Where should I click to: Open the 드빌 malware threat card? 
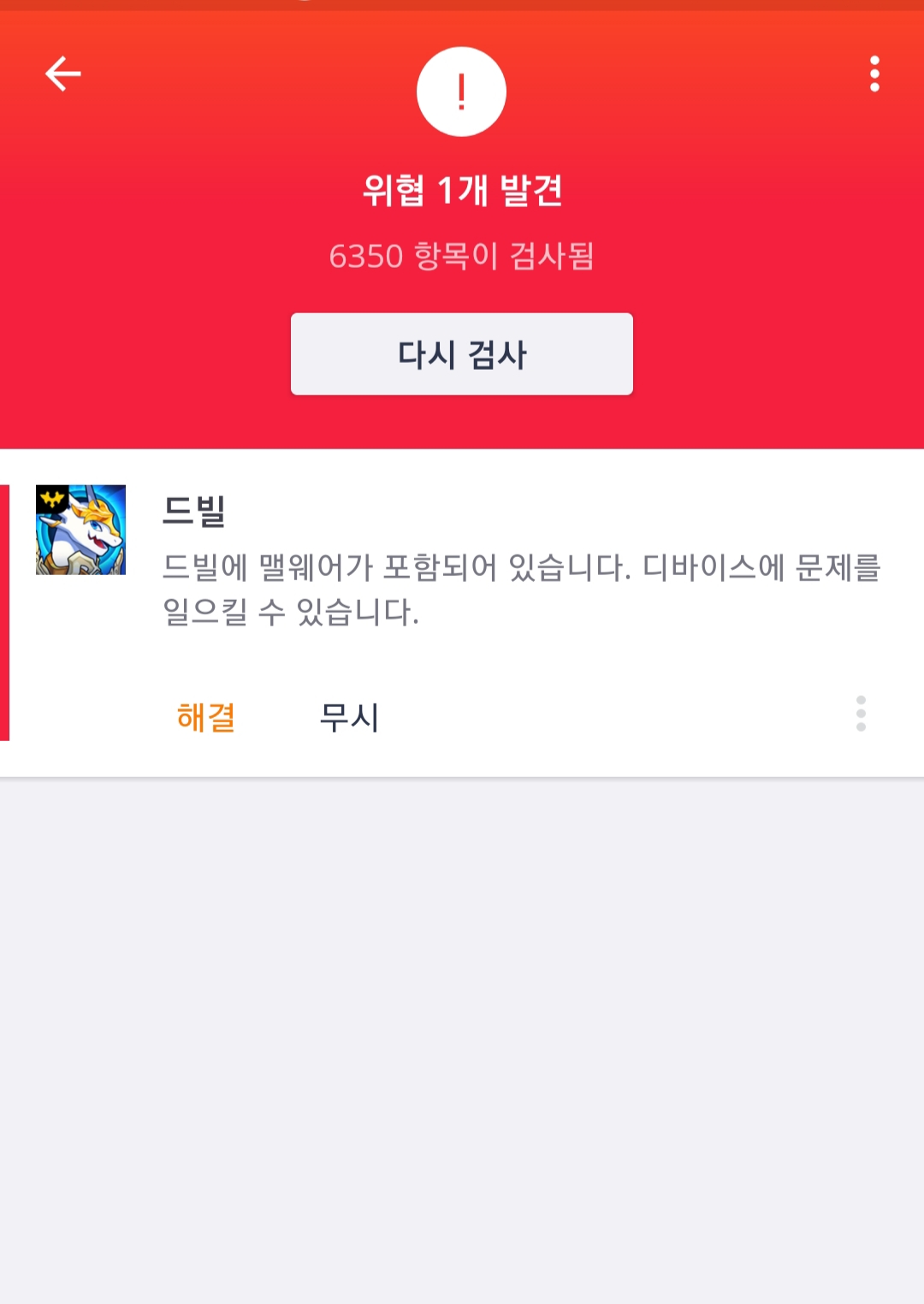(x=520, y=566)
